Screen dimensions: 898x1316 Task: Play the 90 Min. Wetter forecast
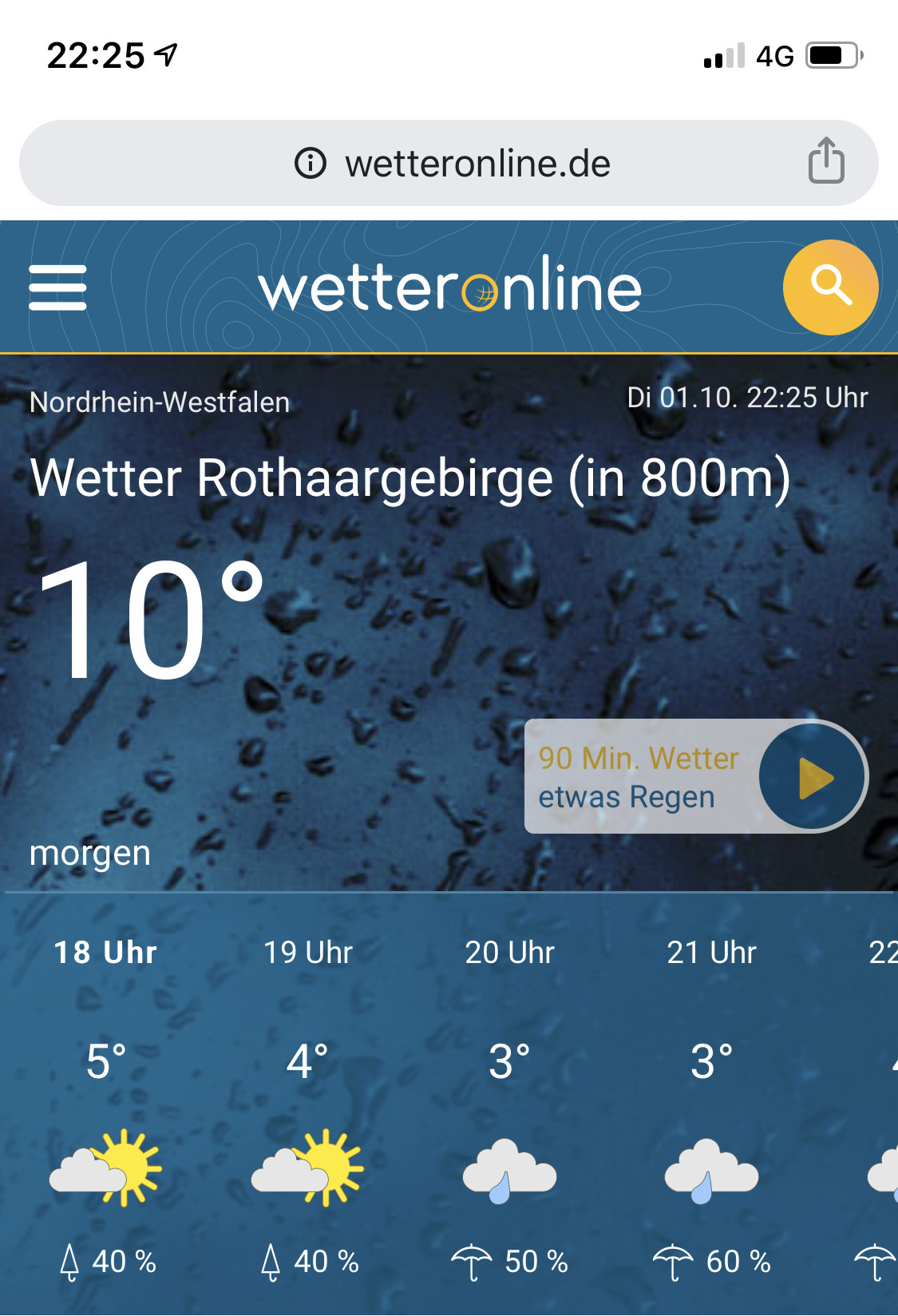pos(813,777)
